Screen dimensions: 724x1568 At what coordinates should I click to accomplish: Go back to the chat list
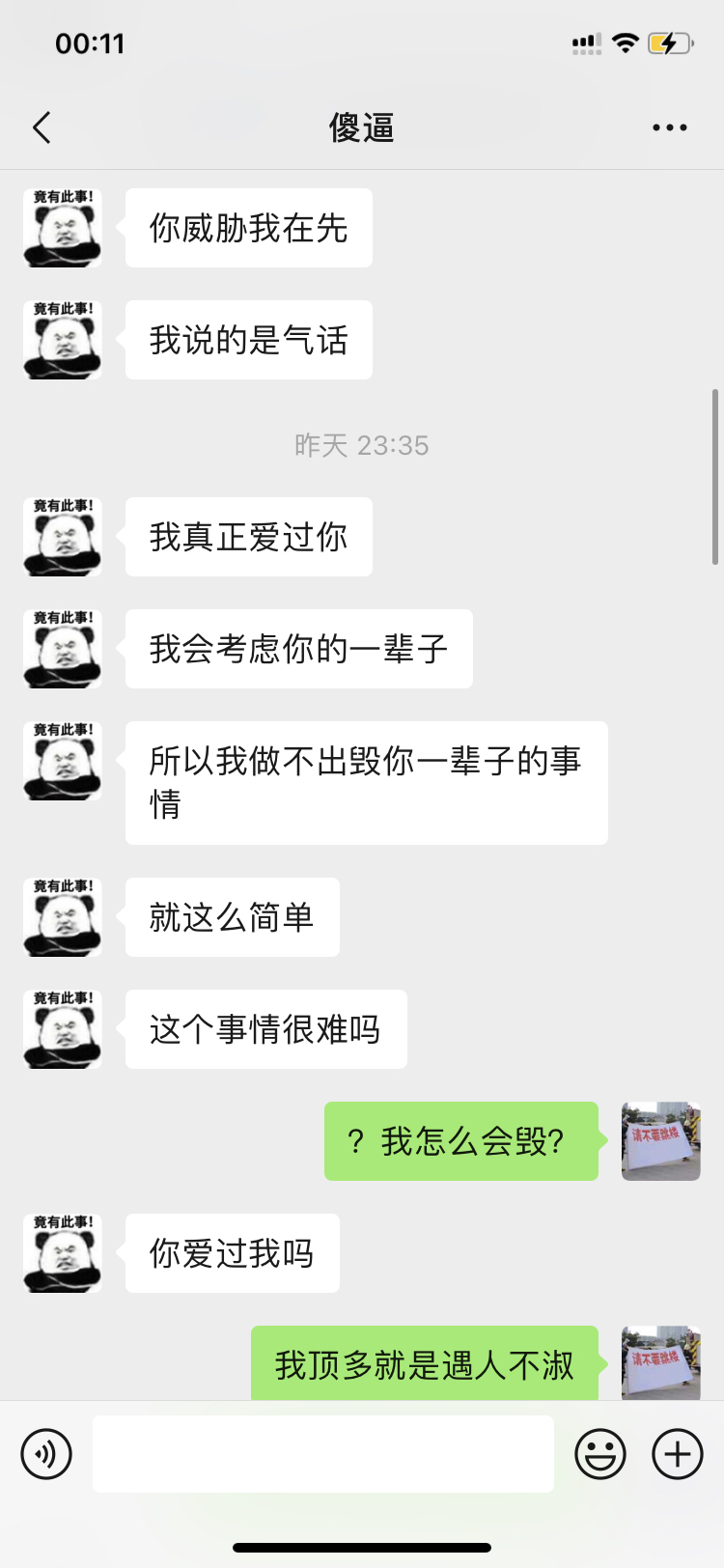pos(42,127)
